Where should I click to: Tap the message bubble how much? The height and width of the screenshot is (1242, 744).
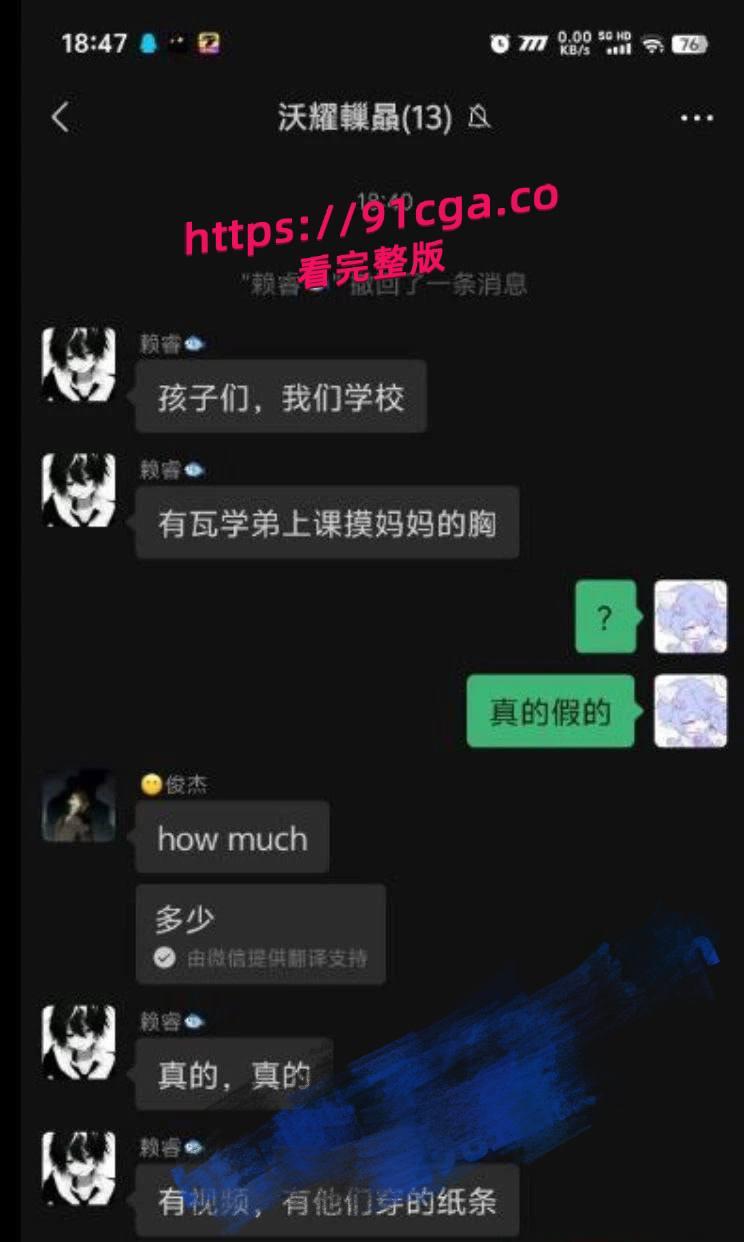[x=231, y=839]
